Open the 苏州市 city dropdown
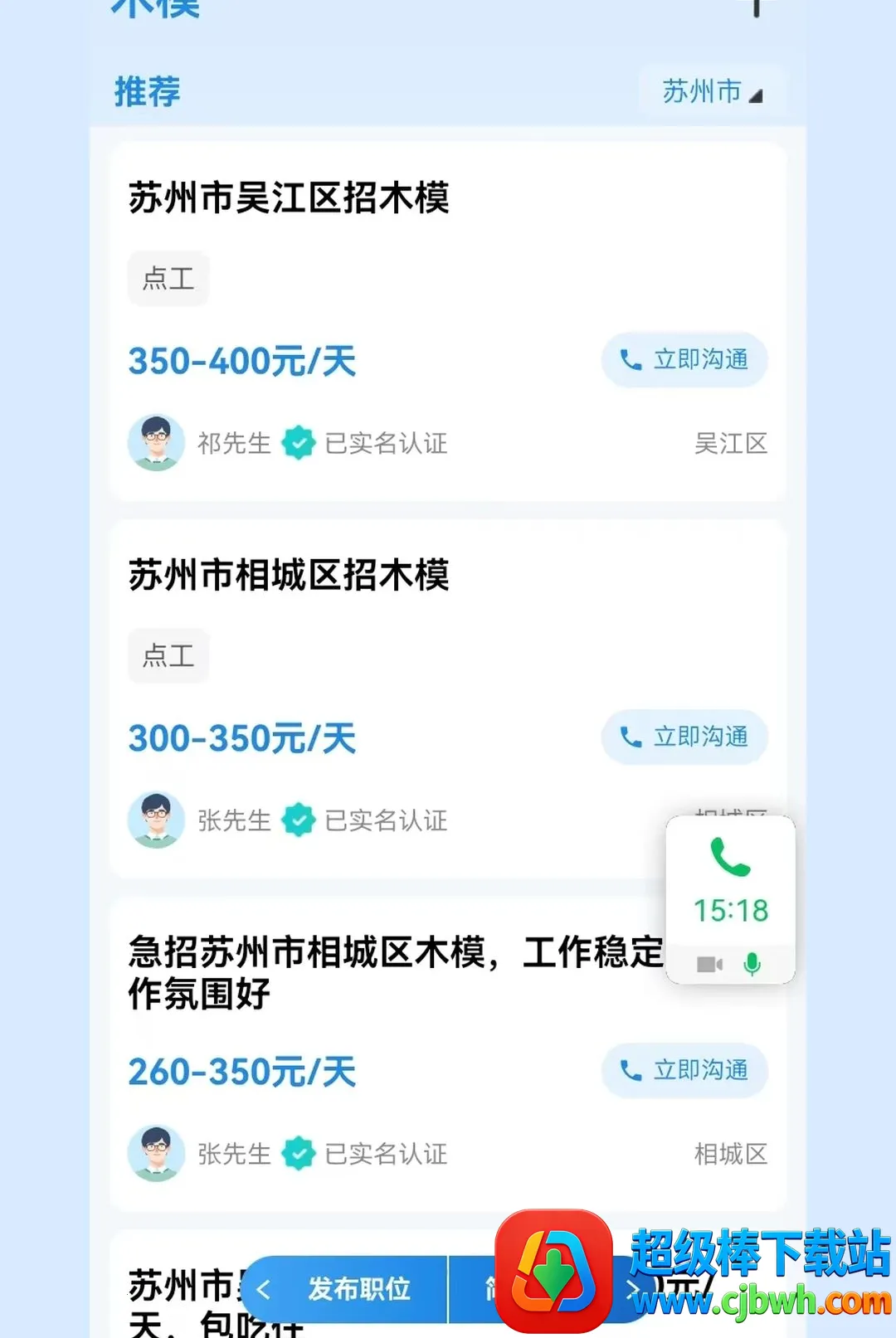 tap(712, 91)
